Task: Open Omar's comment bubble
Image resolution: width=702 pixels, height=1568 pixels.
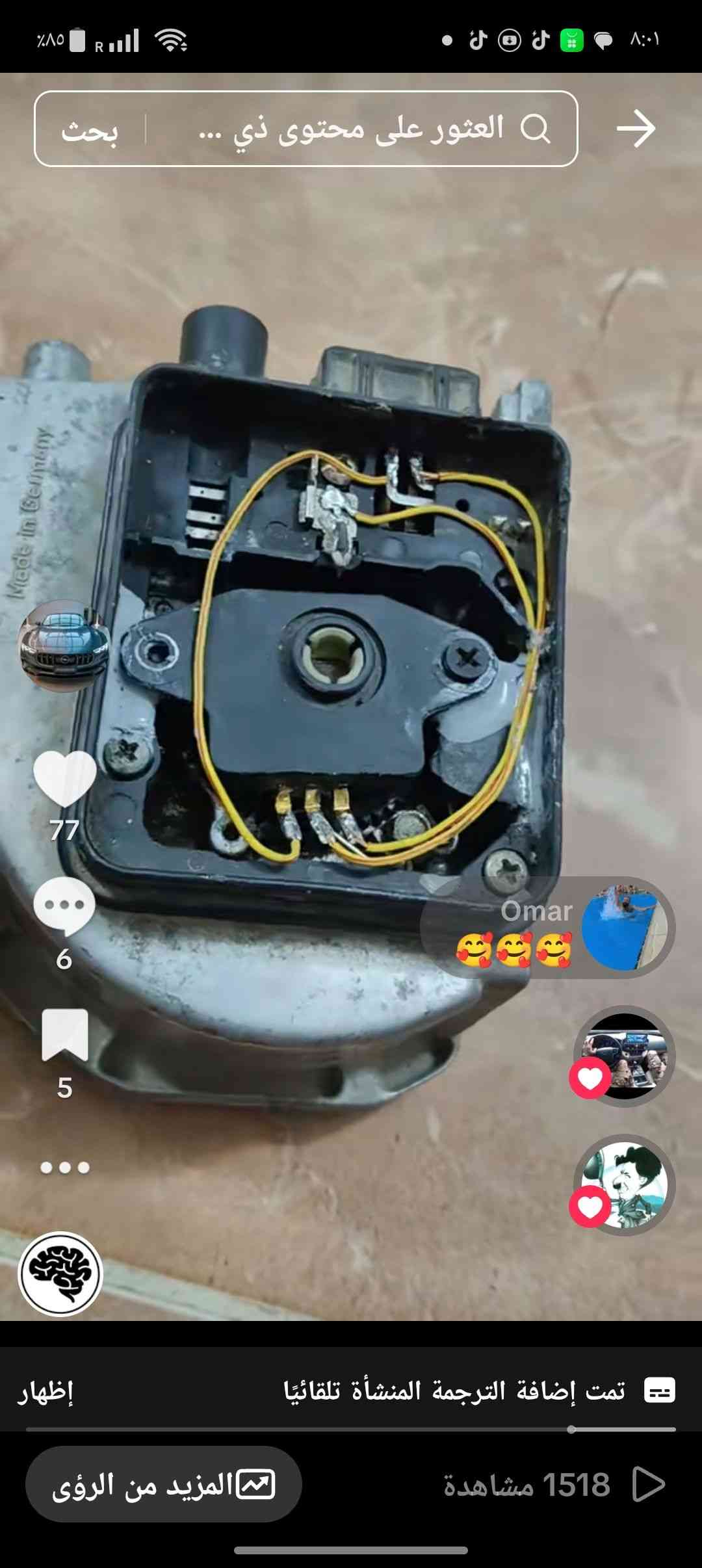Action: [547, 928]
